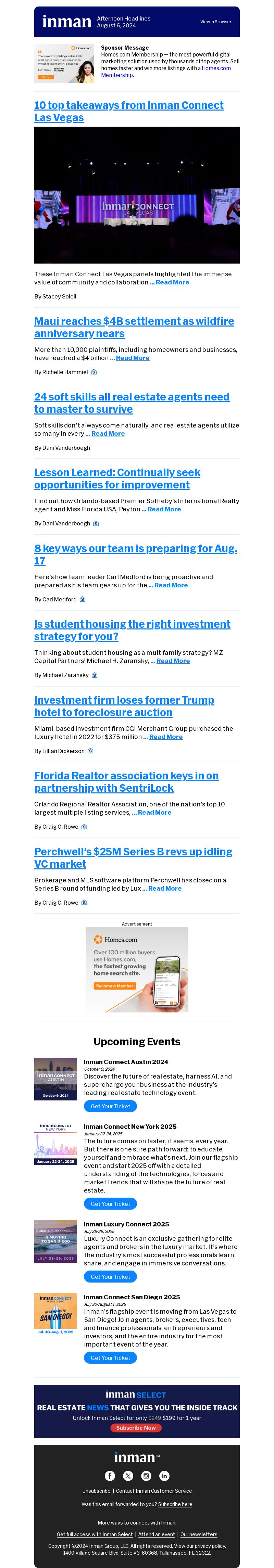The width and height of the screenshot is (274, 1568).
Task: Open the View in Browser link
Action: pos(215,22)
